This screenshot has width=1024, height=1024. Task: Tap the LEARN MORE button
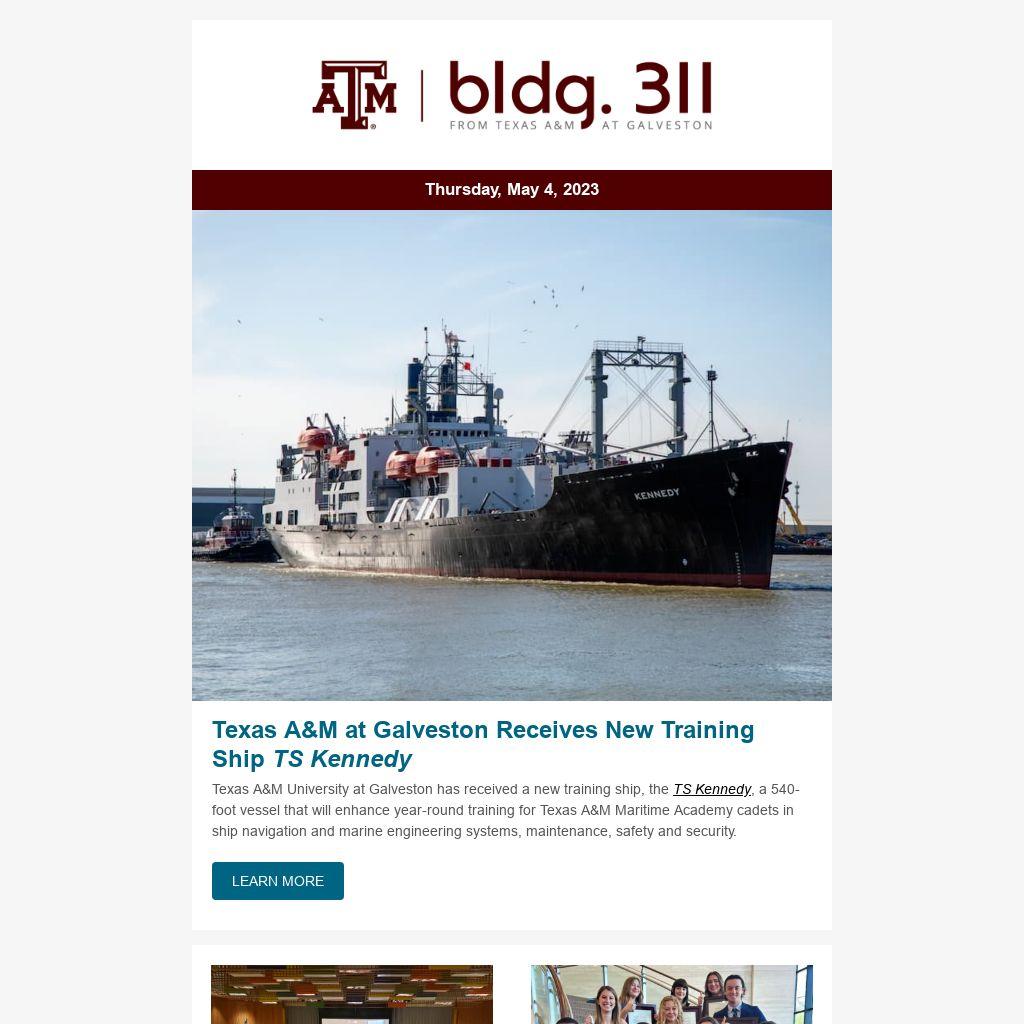click(277, 881)
